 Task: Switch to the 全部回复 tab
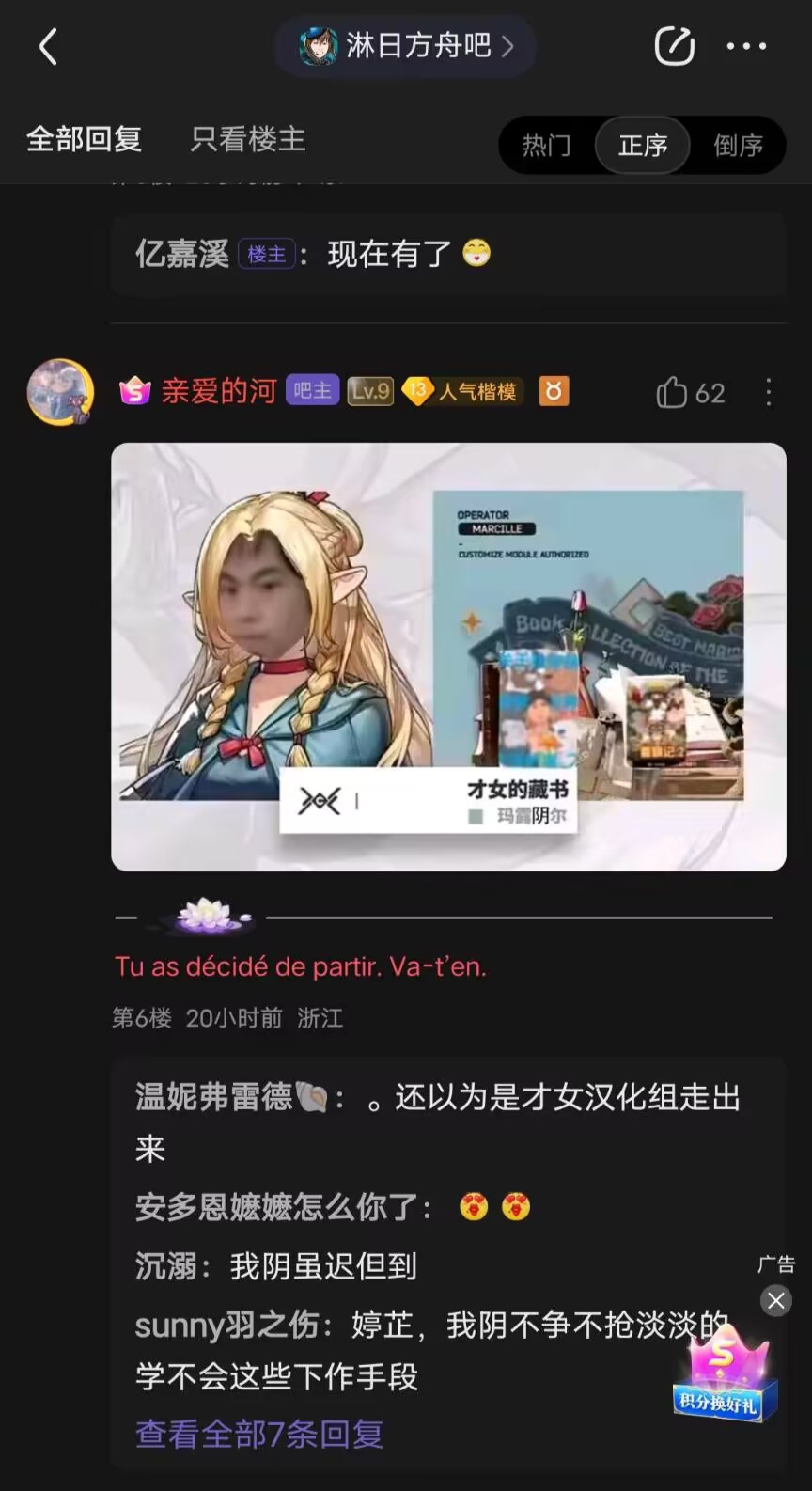pos(85,139)
